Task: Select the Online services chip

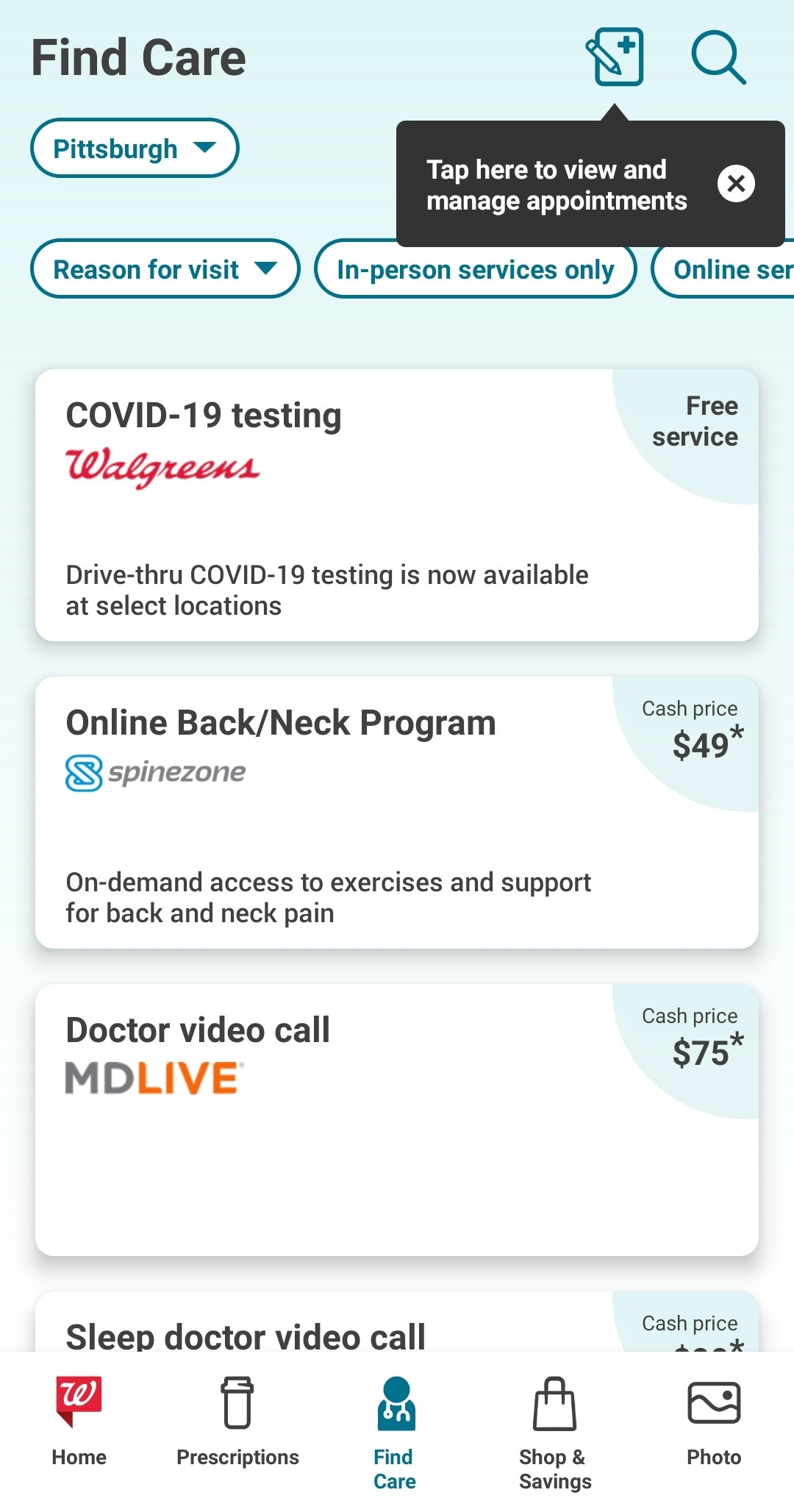Action: 723,268
